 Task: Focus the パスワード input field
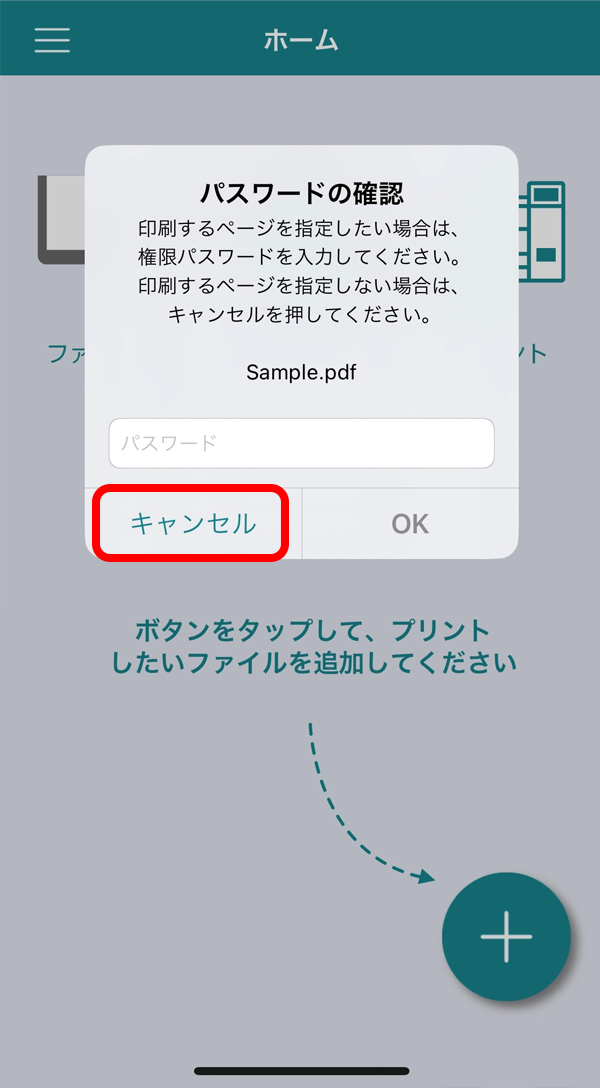[x=301, y=443]
